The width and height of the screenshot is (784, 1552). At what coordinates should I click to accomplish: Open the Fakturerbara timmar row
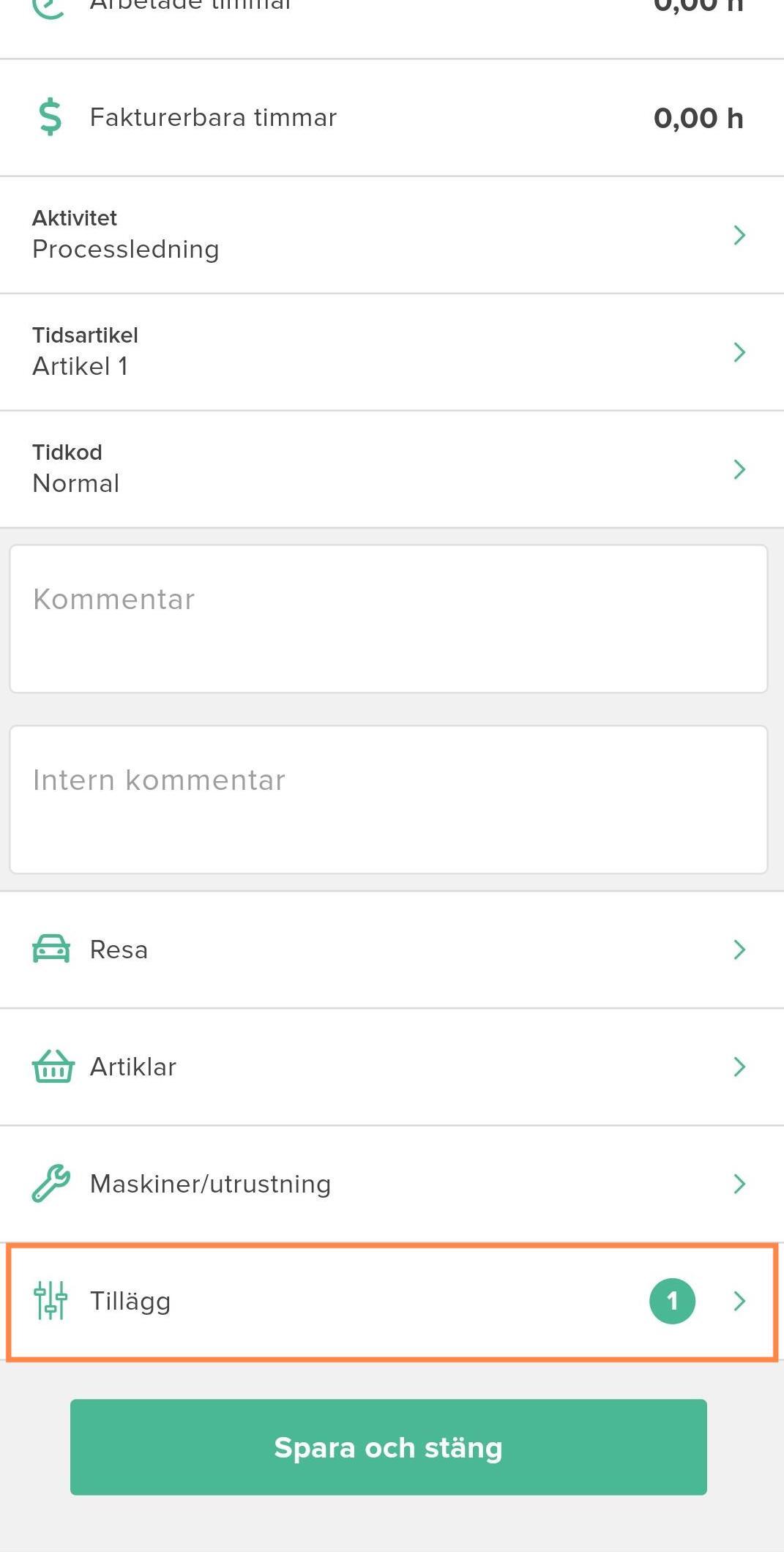[392, 118]
